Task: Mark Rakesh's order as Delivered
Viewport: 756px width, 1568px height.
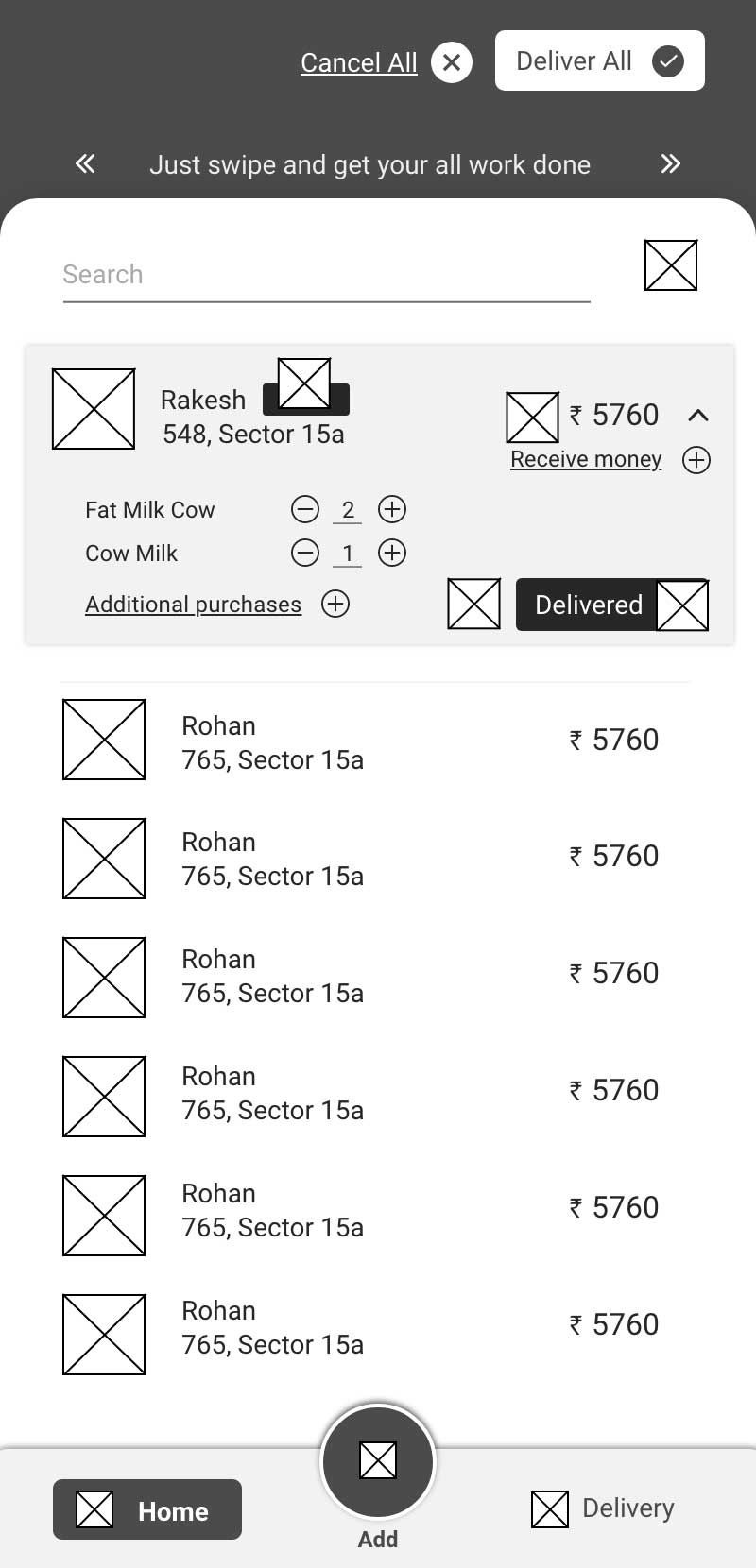Action: (x=612, y=605)
